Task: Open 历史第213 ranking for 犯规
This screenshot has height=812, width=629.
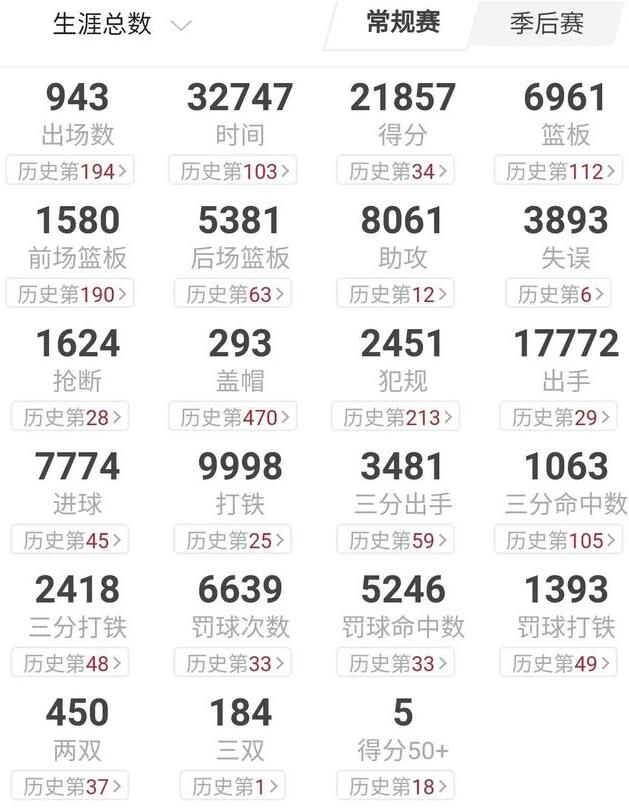Action: [x=397, y=417]
